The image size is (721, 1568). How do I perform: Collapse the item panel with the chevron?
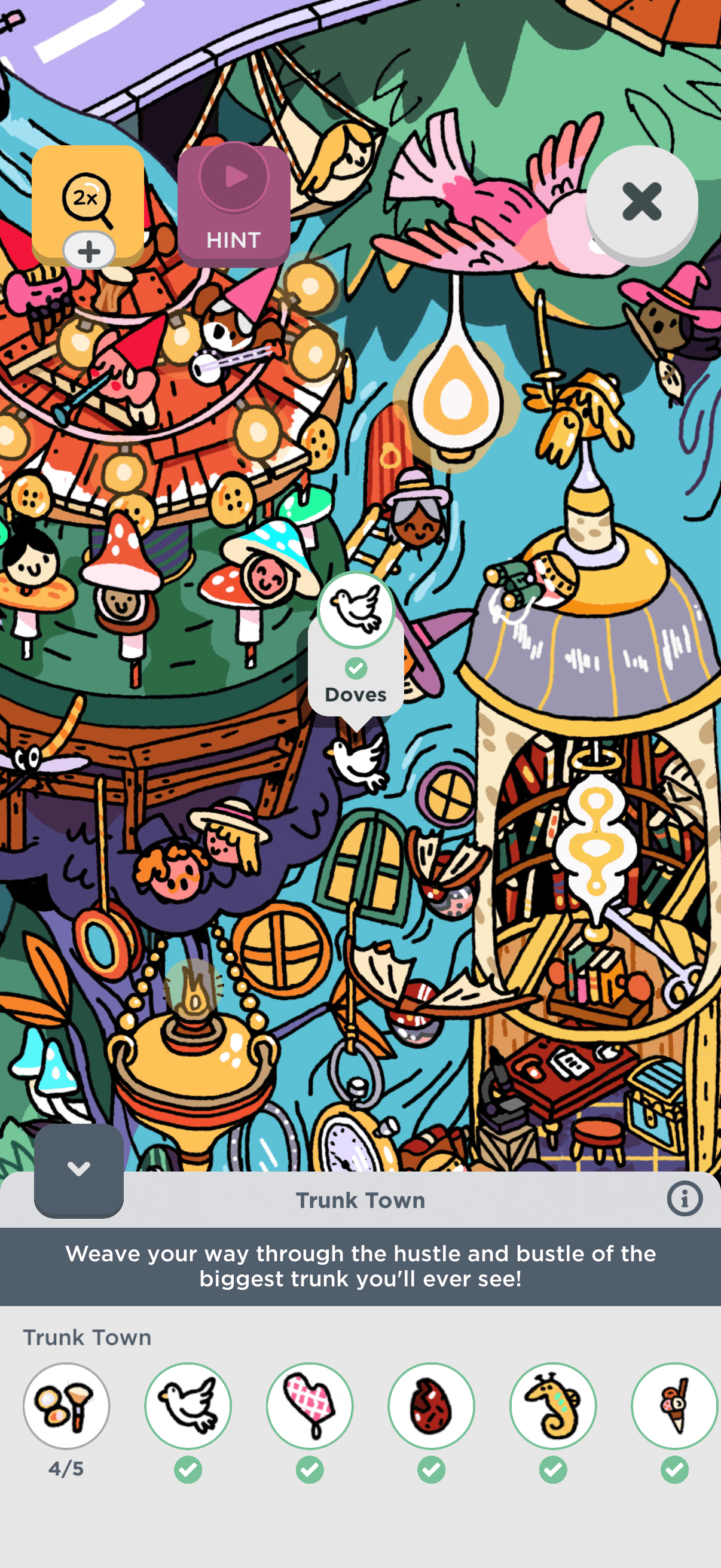[x=78, y=1169]
